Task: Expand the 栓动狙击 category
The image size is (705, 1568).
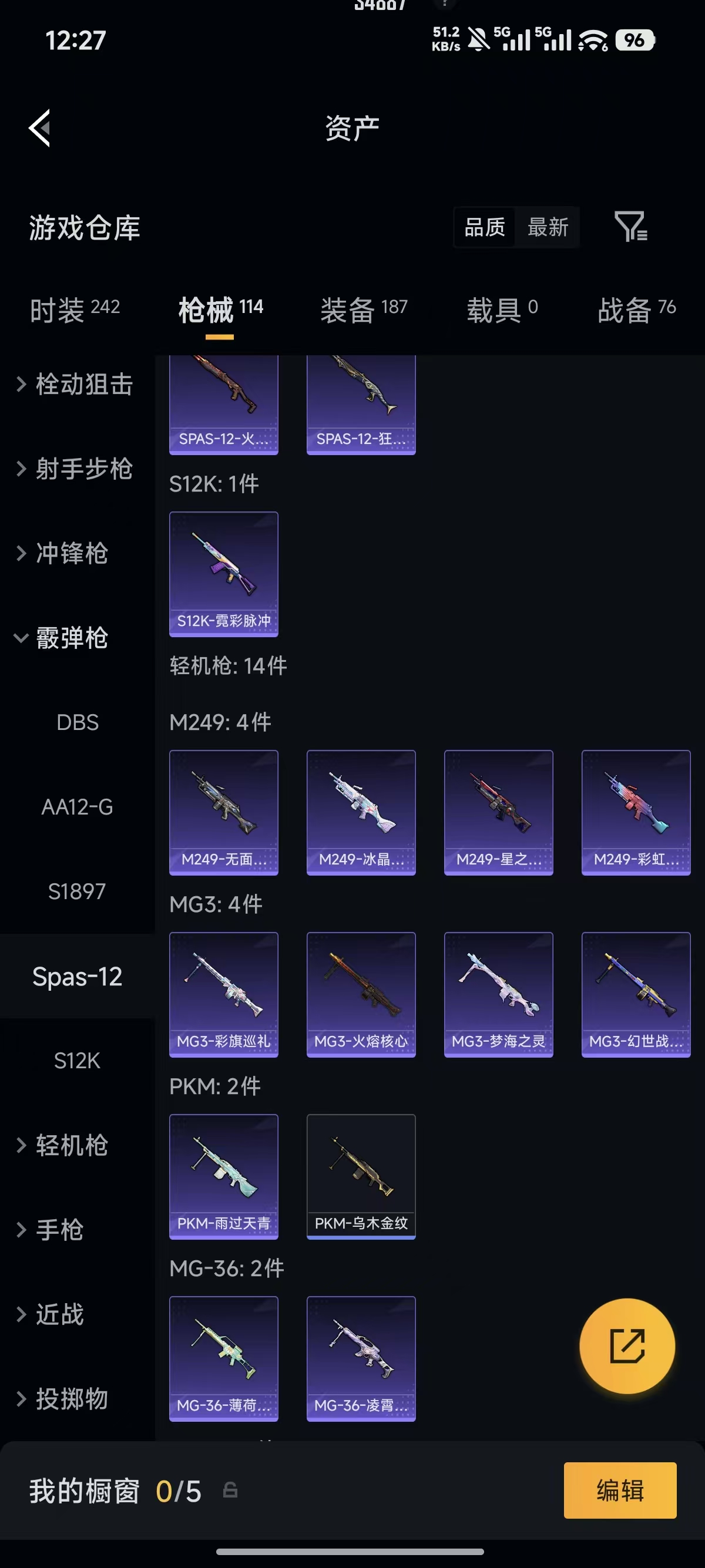Action: 75,384
